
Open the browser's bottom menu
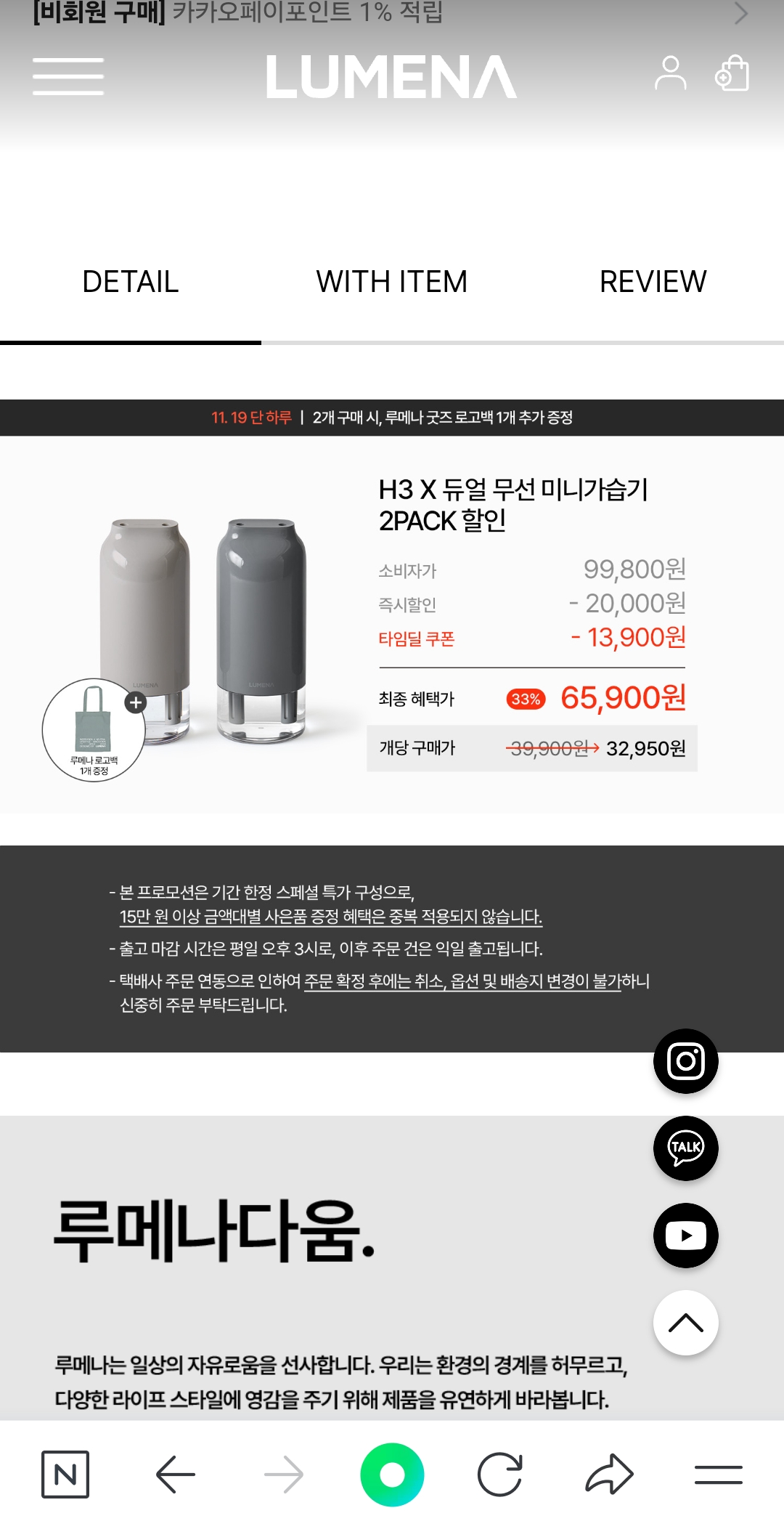tap(718, 1475)
